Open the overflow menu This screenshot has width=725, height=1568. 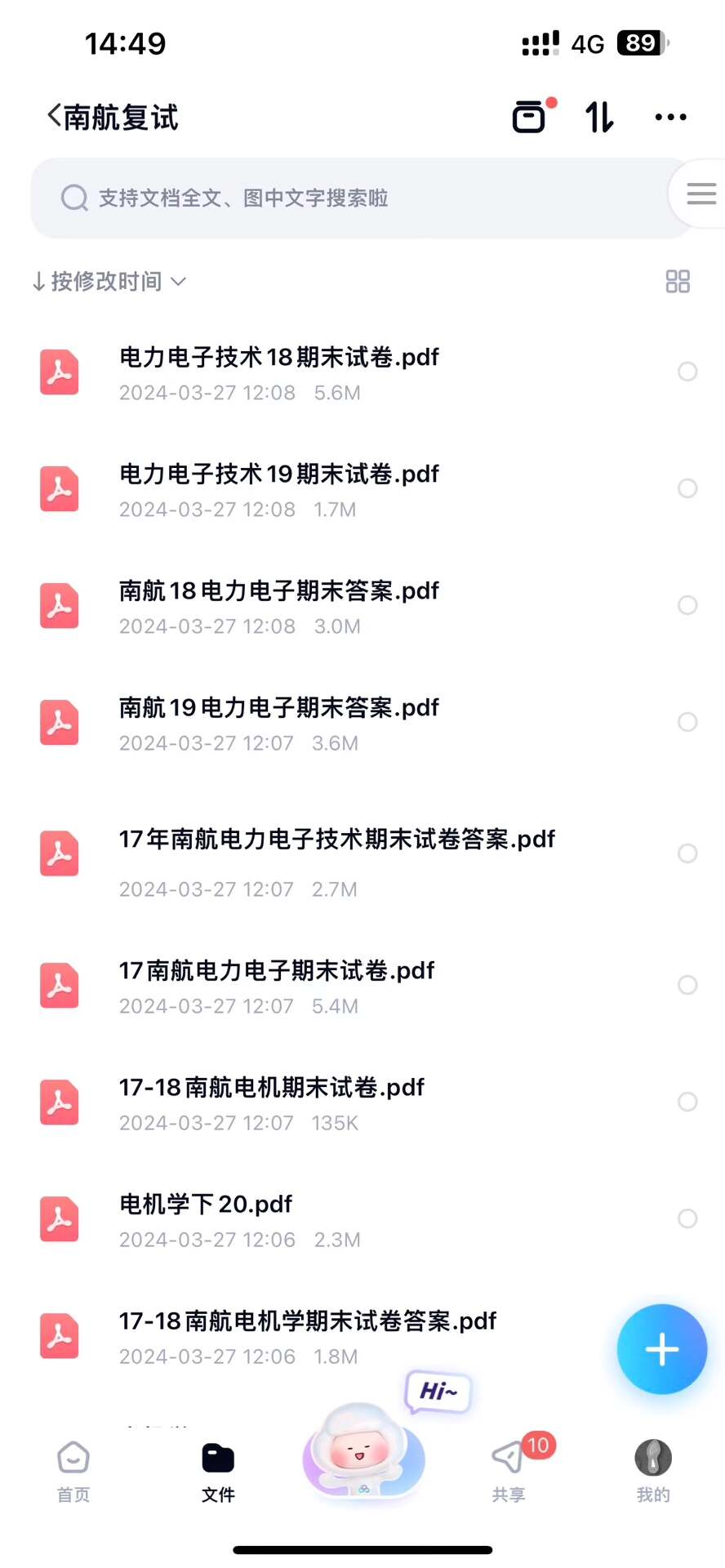coord(670,117)
